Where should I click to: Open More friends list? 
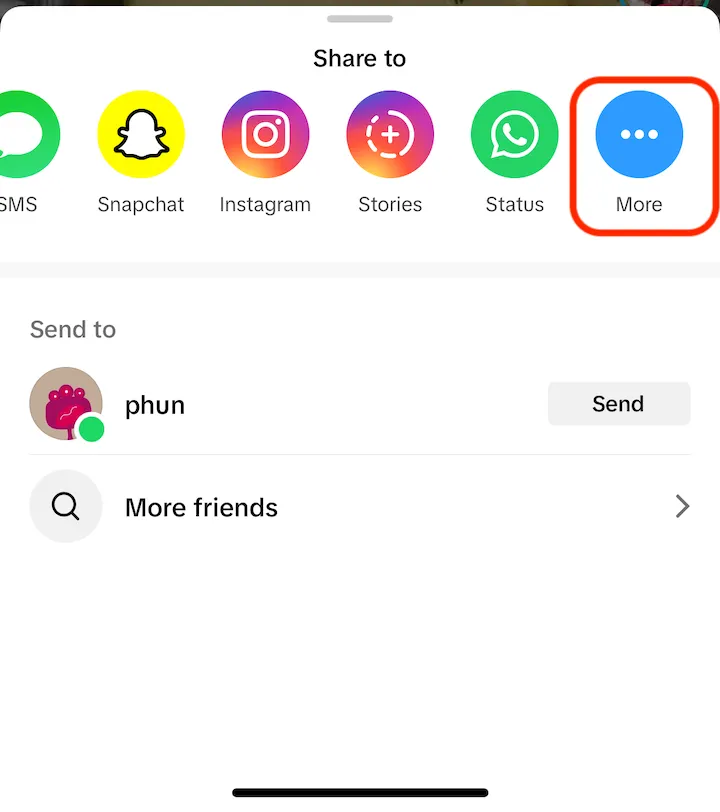(x=360, y=507)
